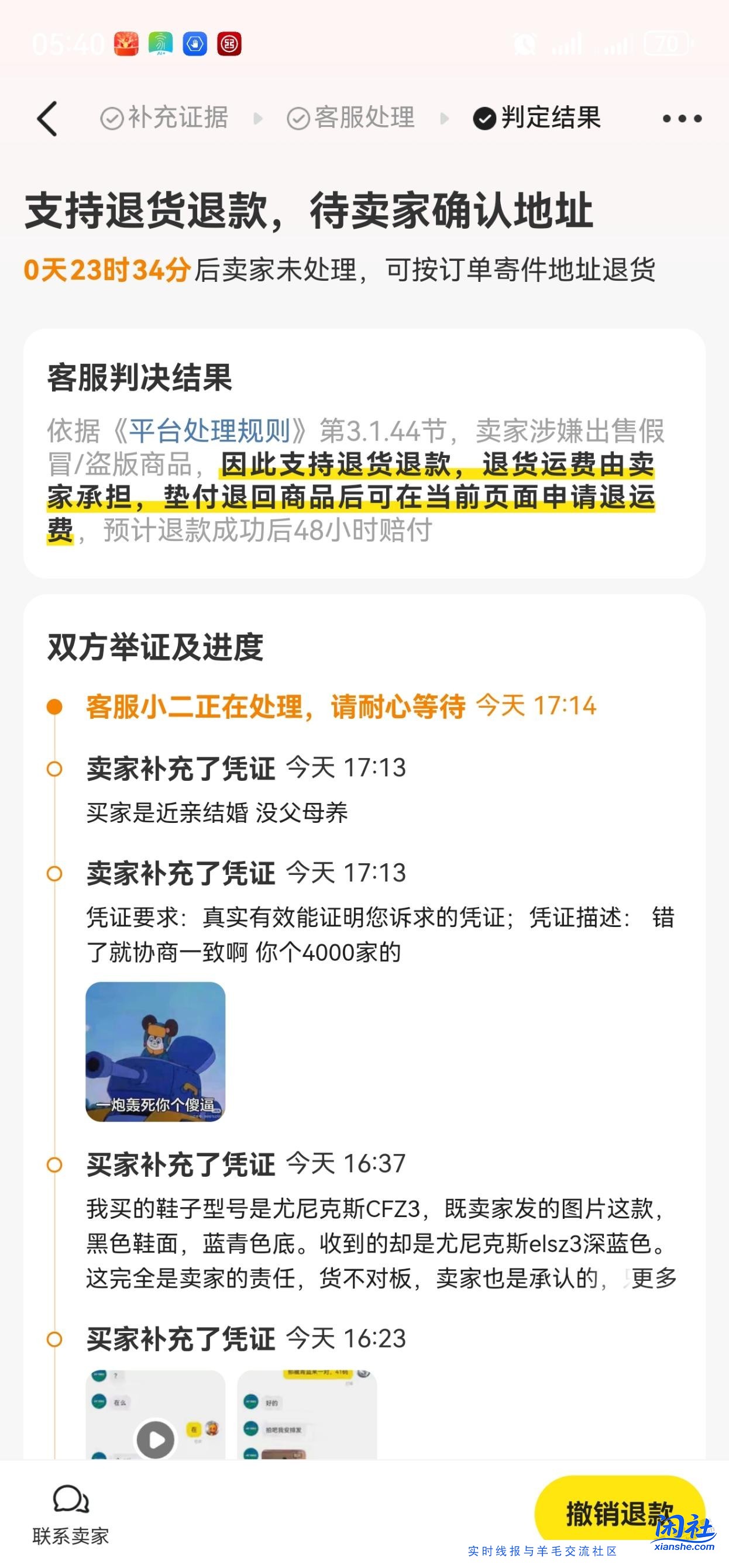The width and height of the screenshot is (729, 1568).
Task: Click the chevron between 补充证据 and 客服处理
Action: 259,118
